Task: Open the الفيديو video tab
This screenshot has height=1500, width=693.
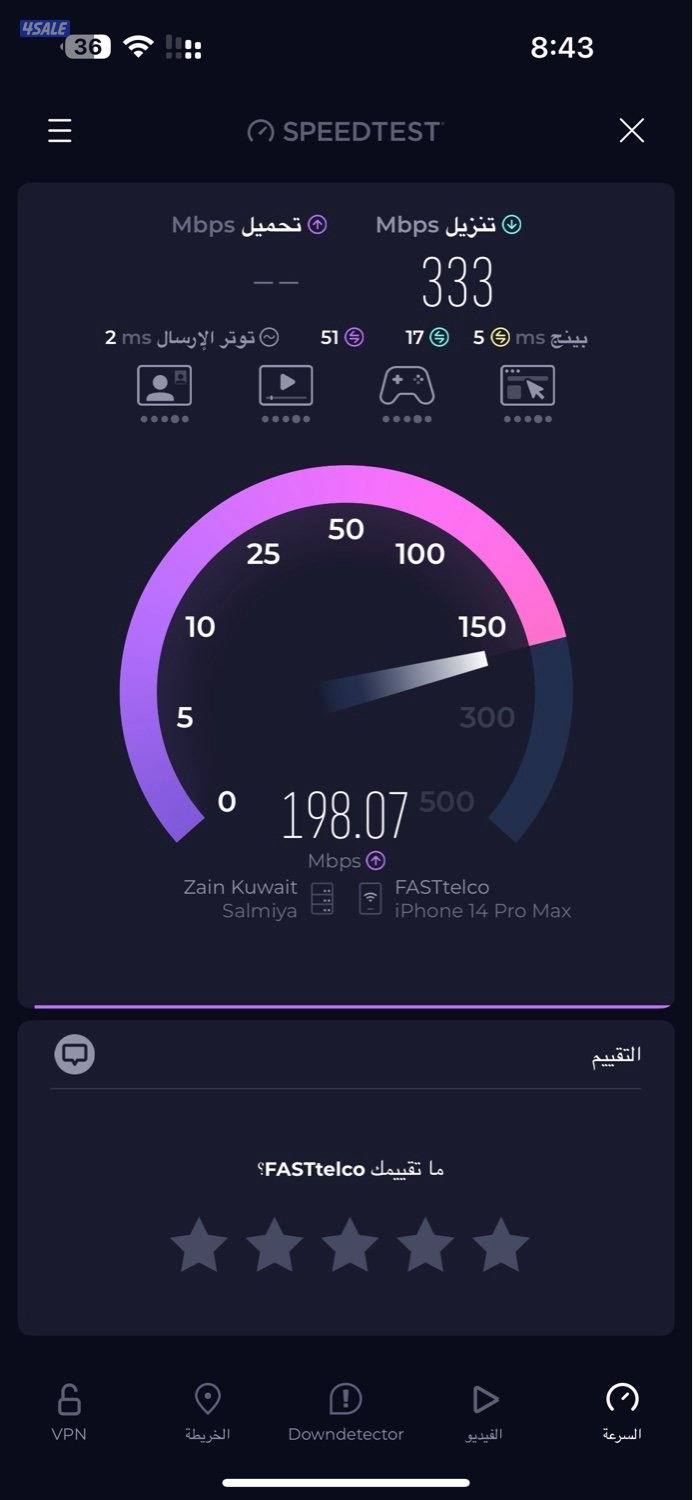Action: pos(485,1411)
